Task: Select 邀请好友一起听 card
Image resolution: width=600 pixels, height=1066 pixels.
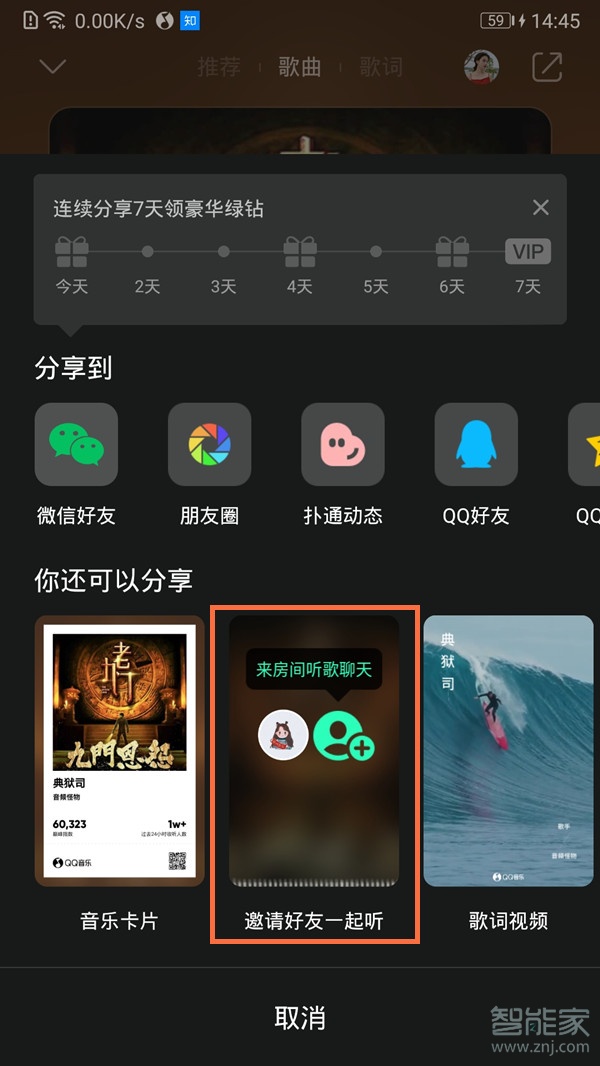Action: point(314,751)
